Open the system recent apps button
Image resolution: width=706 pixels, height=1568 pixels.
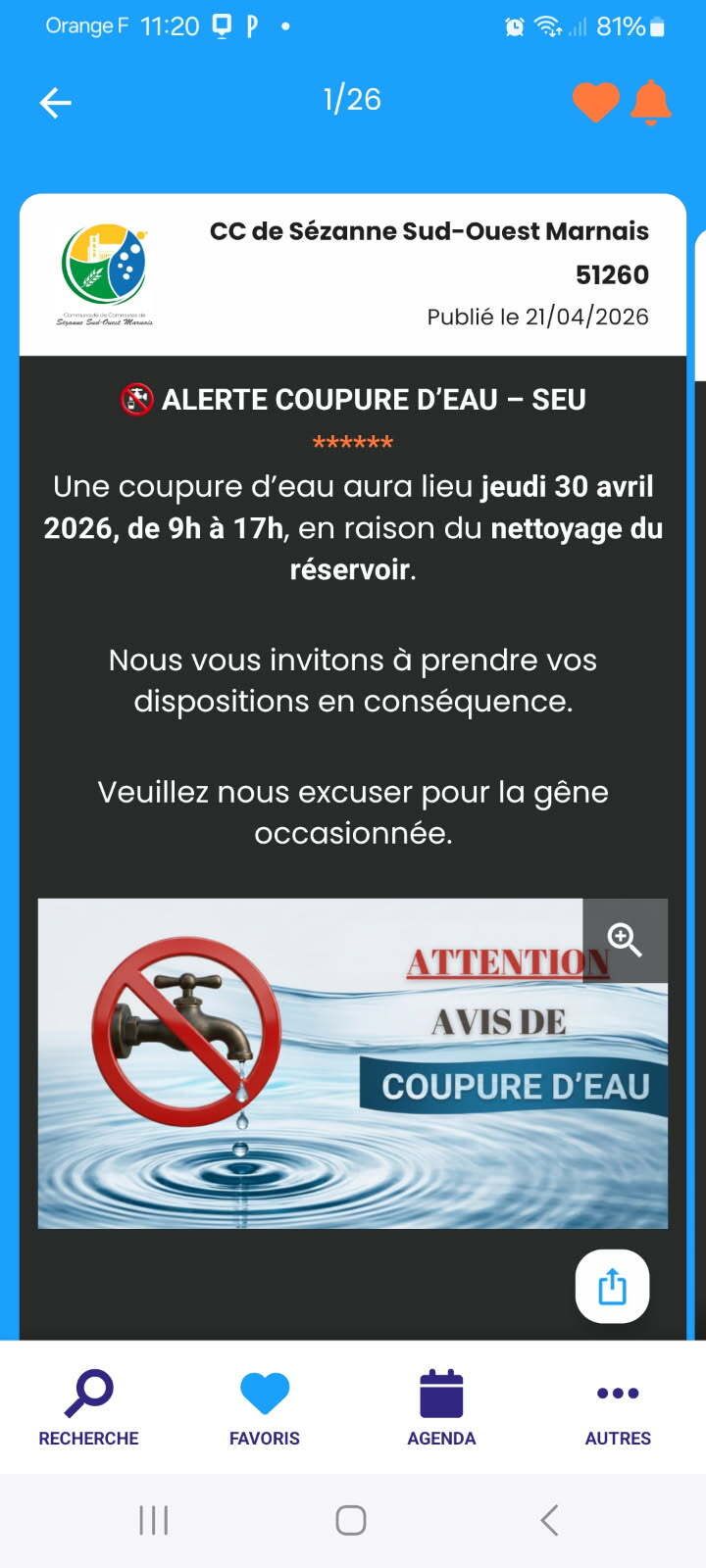click(x=154, y=1520)
